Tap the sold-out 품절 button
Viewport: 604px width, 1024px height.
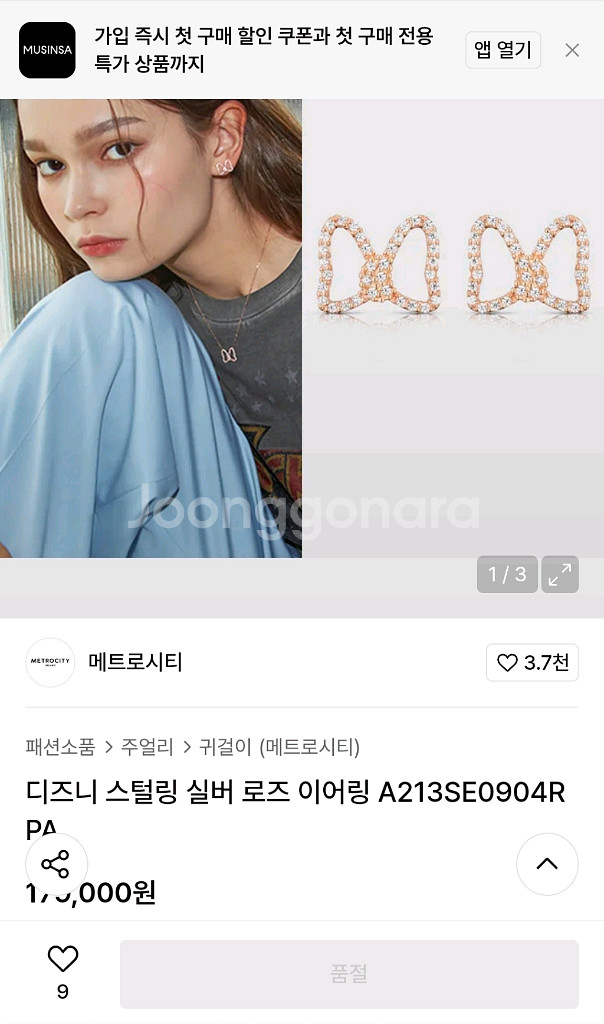(x=349, y=974)
